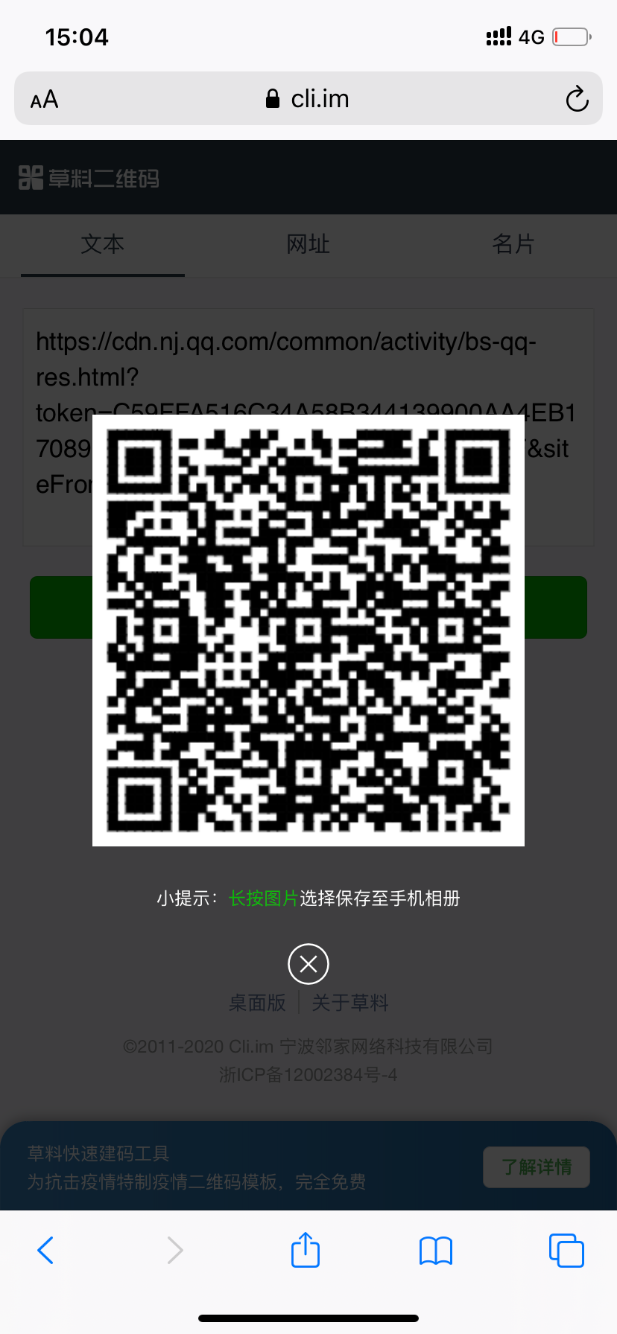Reload the cli.im page

576,99
